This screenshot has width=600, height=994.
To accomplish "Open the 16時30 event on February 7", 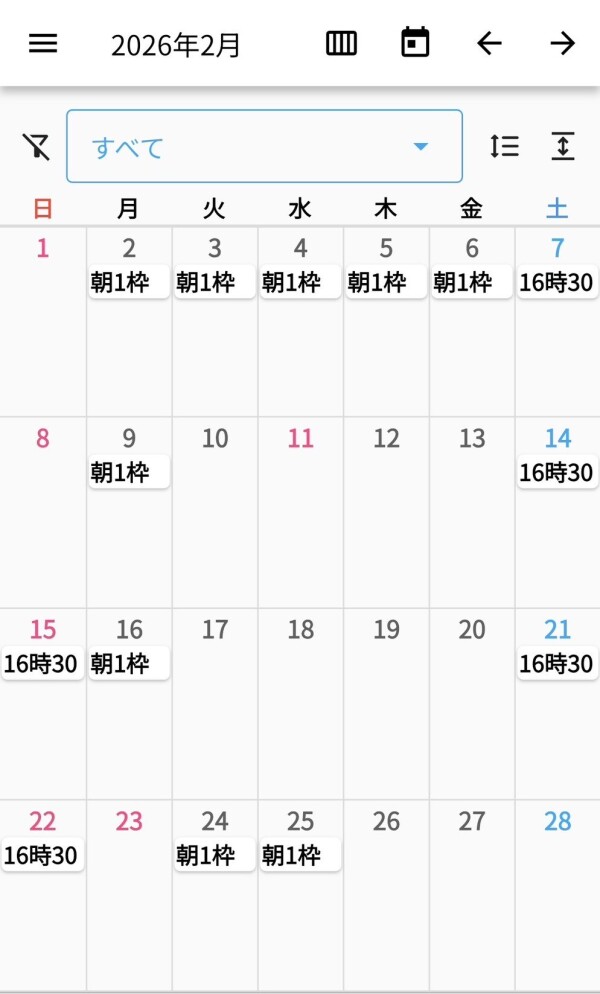I will [x=557, y=283].
